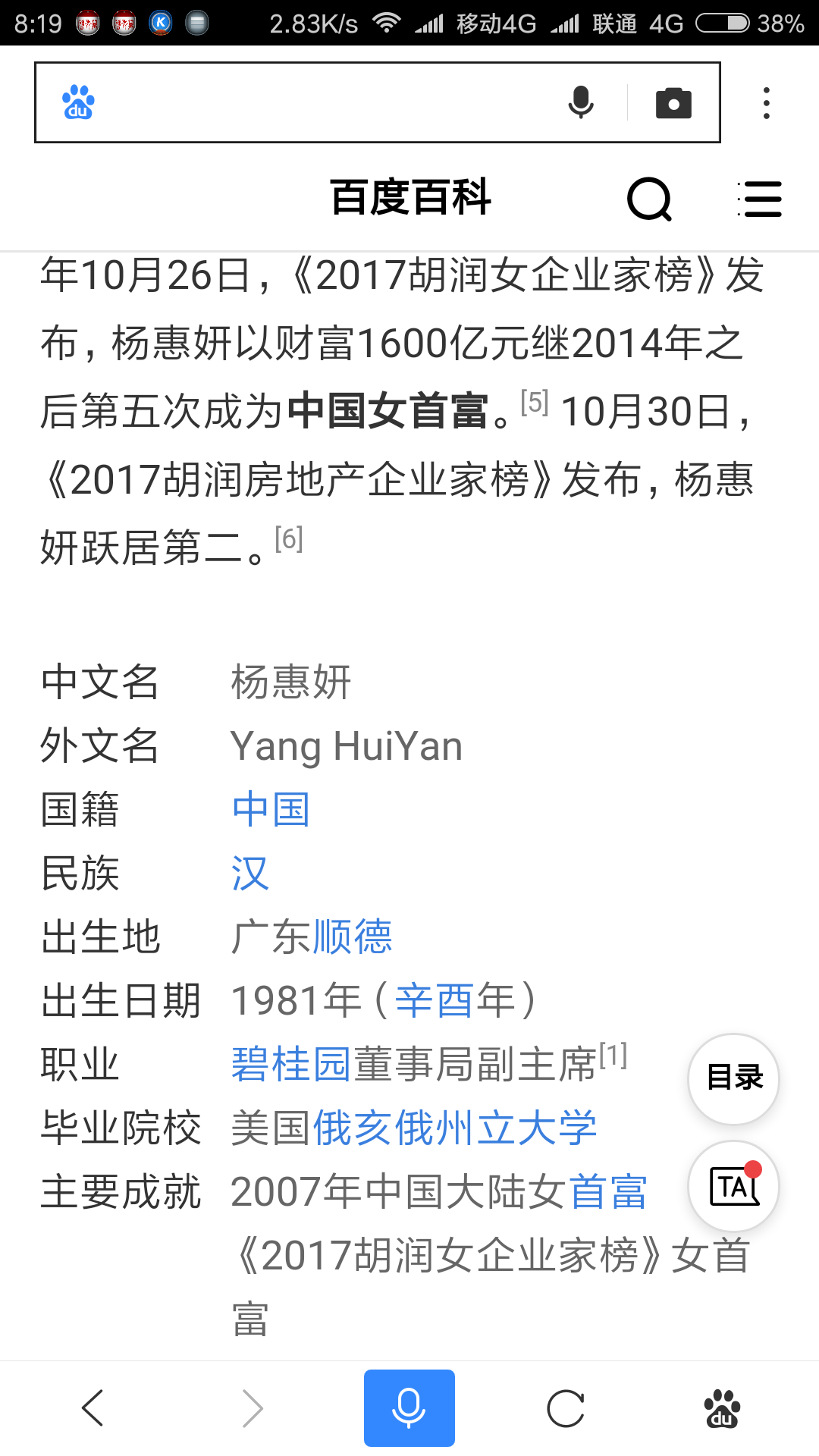Open the 辛酉 year link
The image size is (819, 1456).
(435, 1000)
